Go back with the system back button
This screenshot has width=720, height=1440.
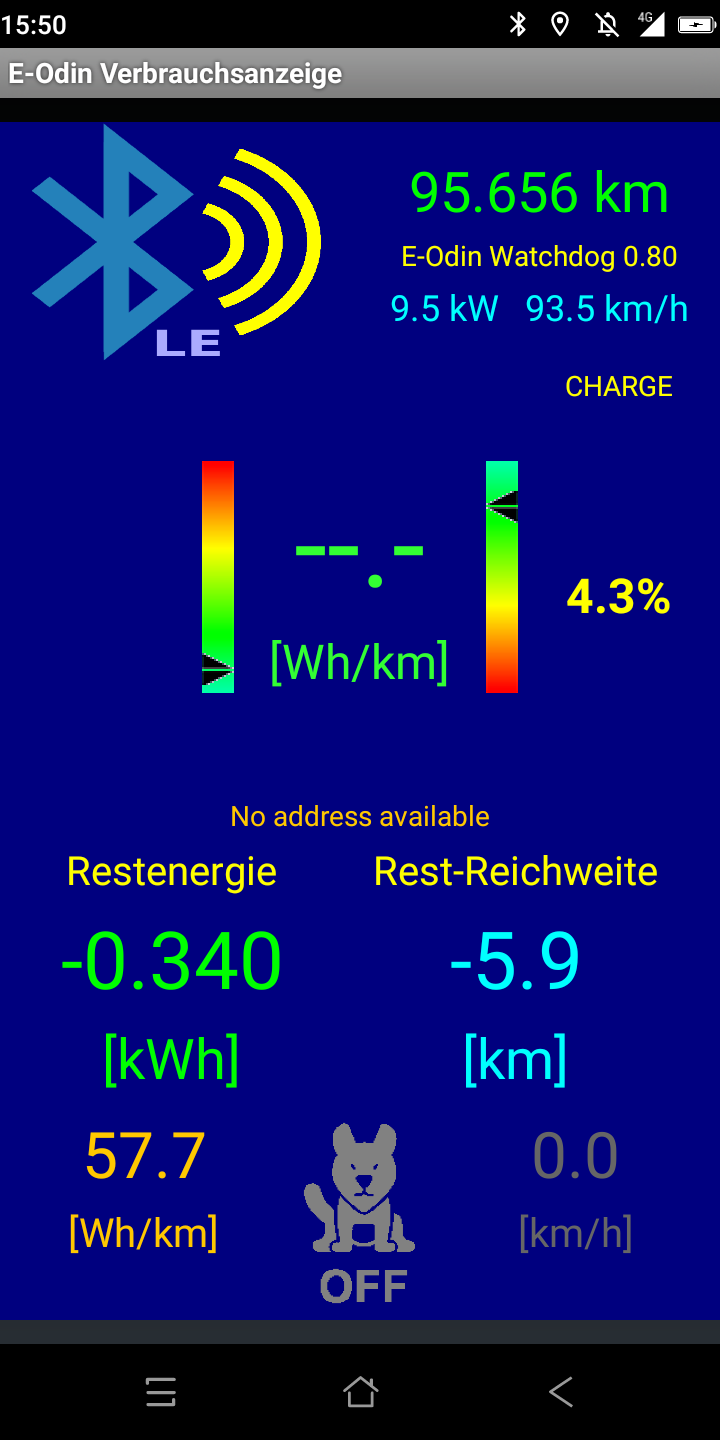tap(561, 1392)
